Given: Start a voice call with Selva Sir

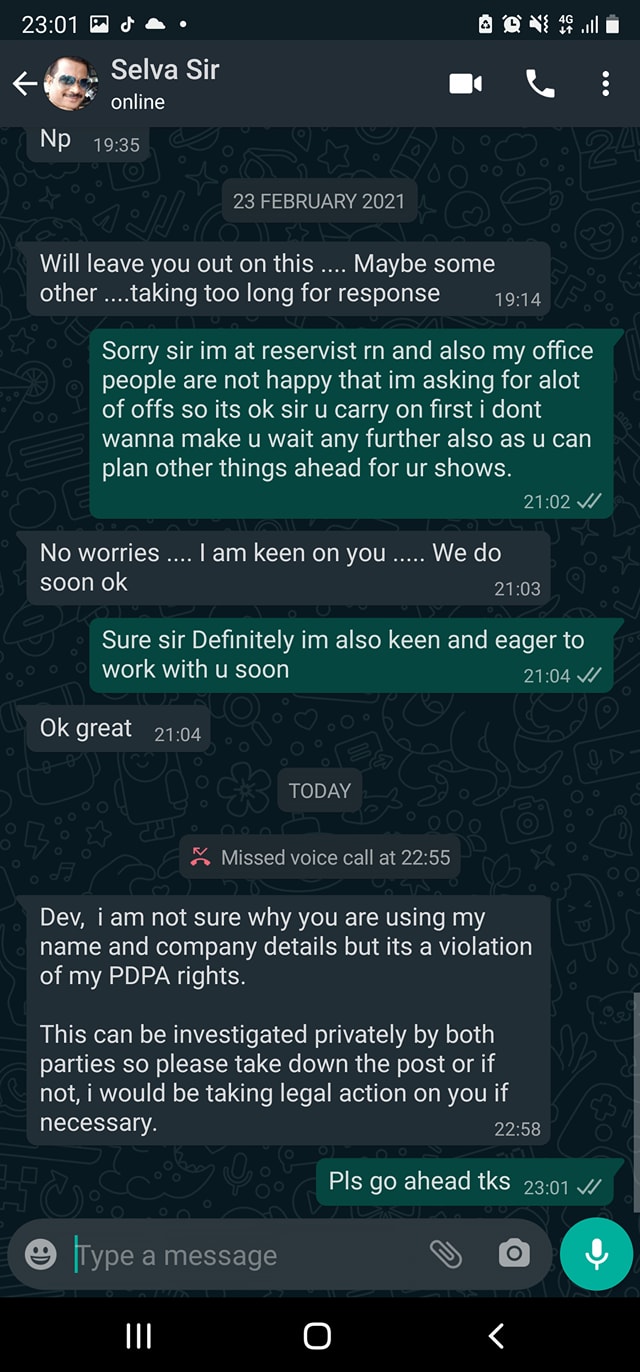Looking at the screenshot, I should pyautogui.click(x=540, y=85).
